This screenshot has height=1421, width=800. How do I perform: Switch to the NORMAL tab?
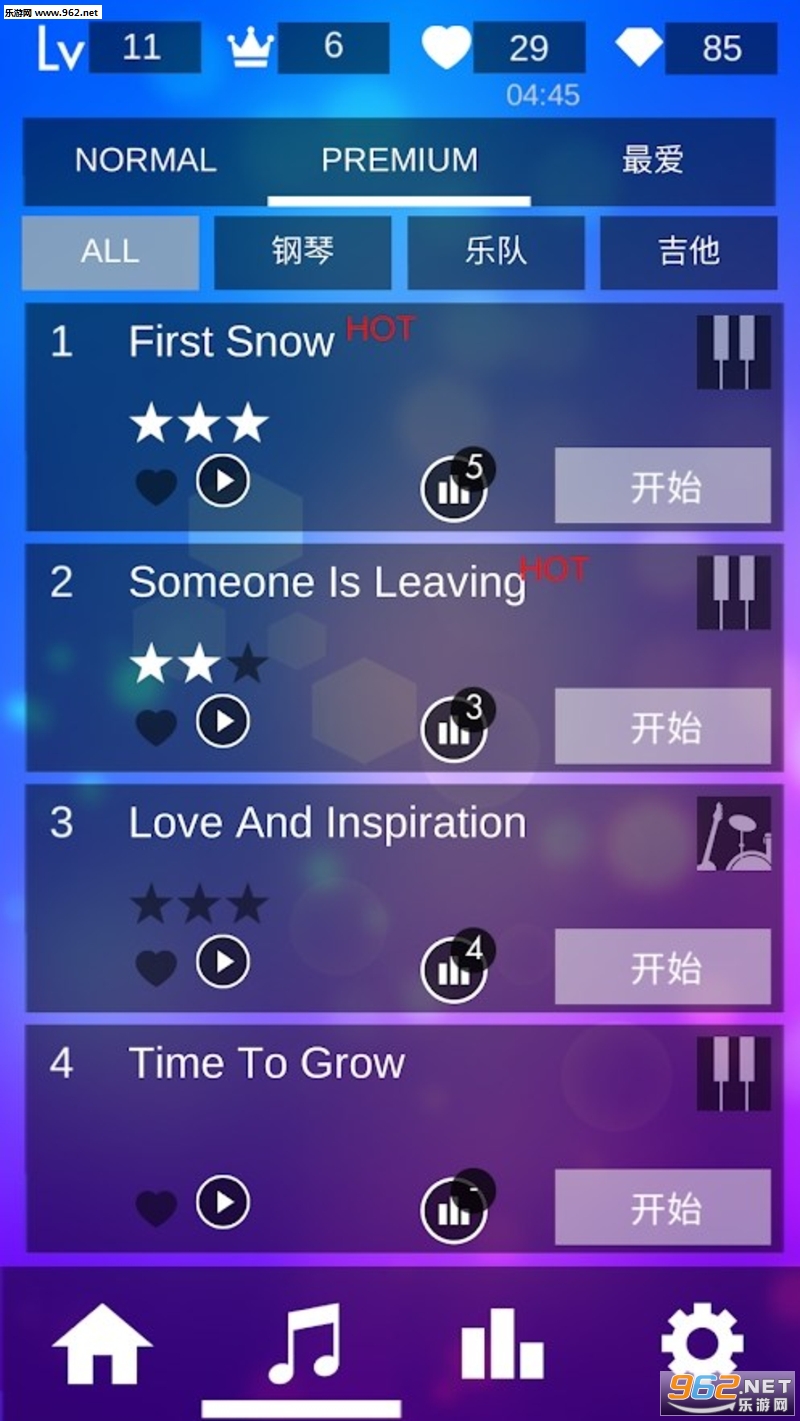click(x=146, y=161)
